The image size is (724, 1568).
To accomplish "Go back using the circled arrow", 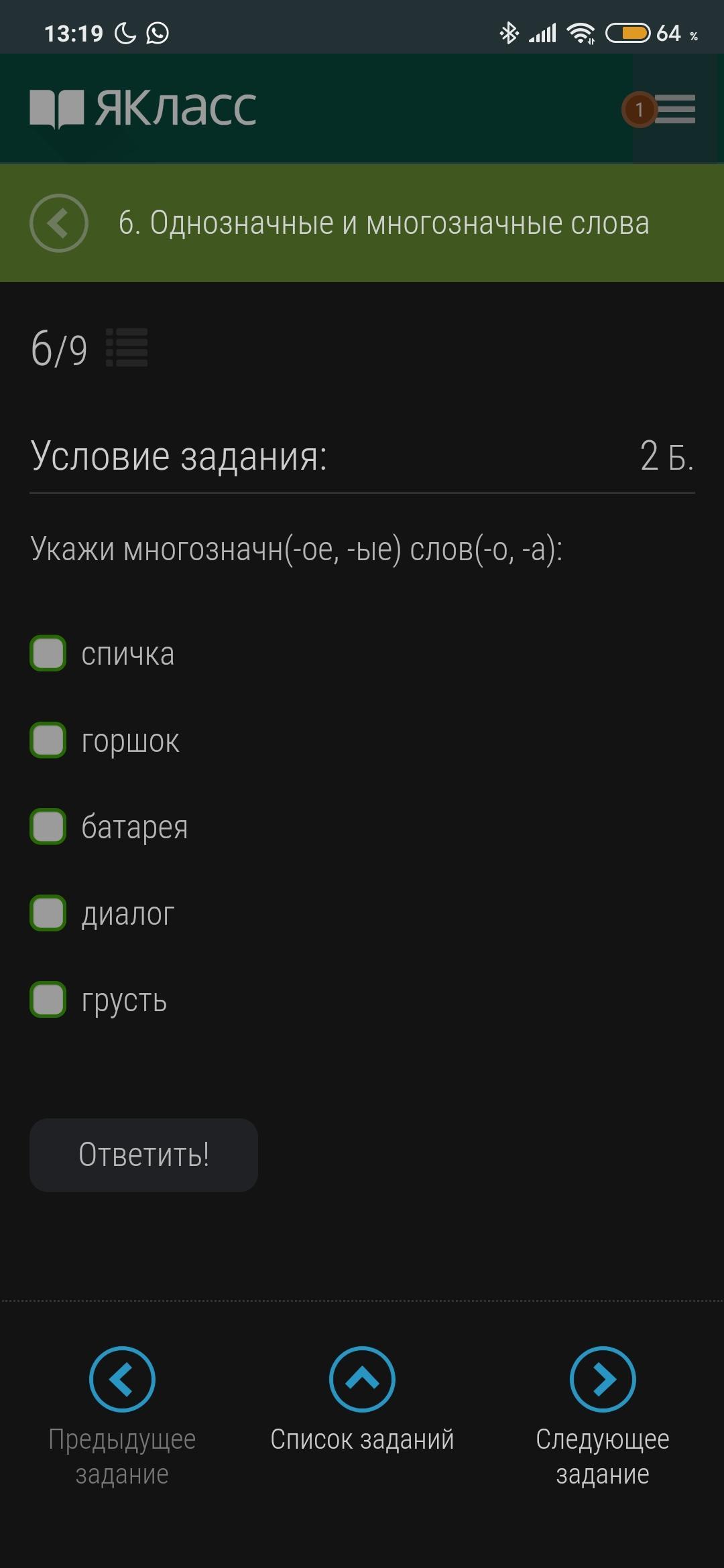I will click(x=59, y=223).
